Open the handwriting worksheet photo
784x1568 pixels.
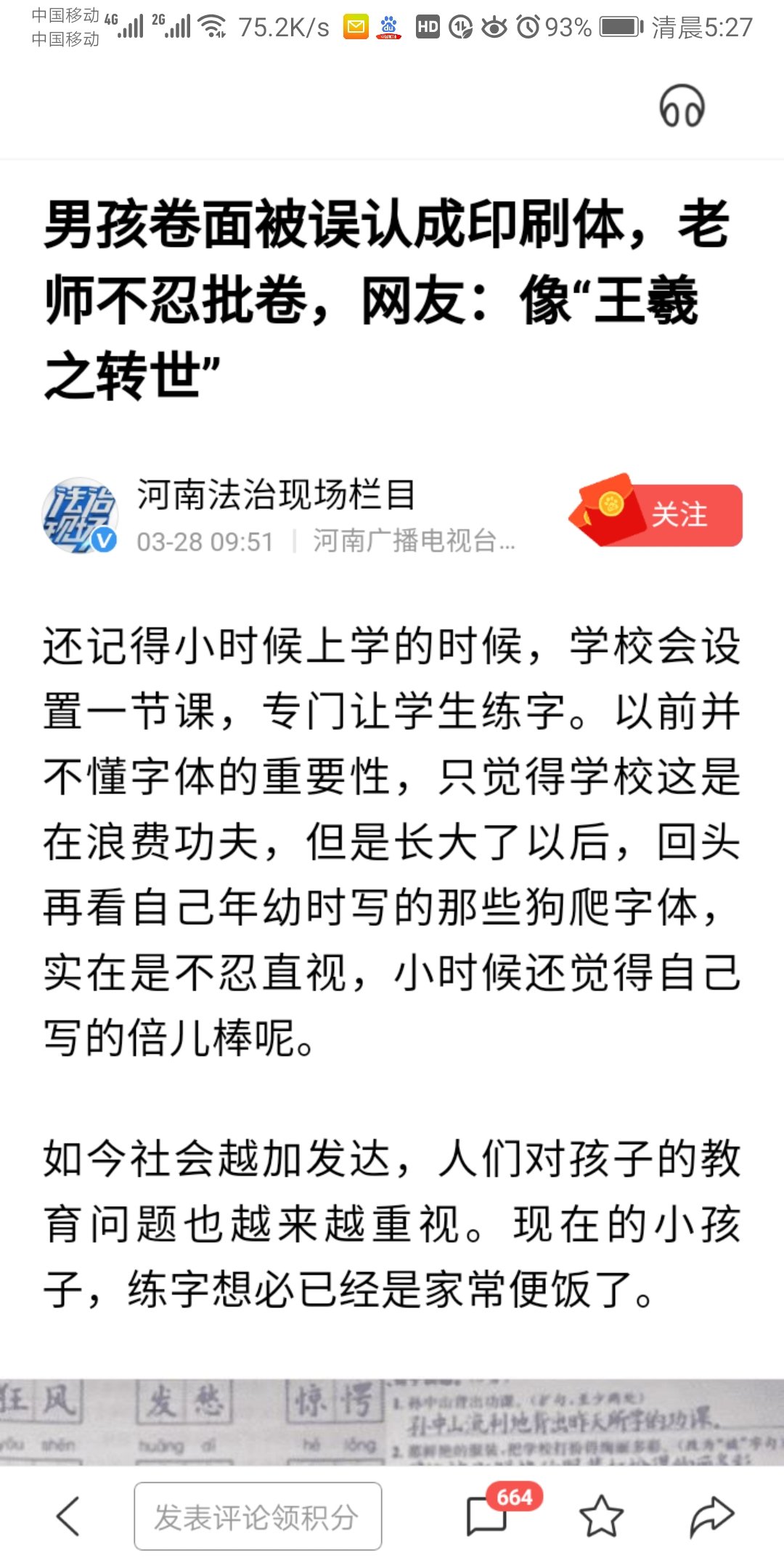(392, 1421)
